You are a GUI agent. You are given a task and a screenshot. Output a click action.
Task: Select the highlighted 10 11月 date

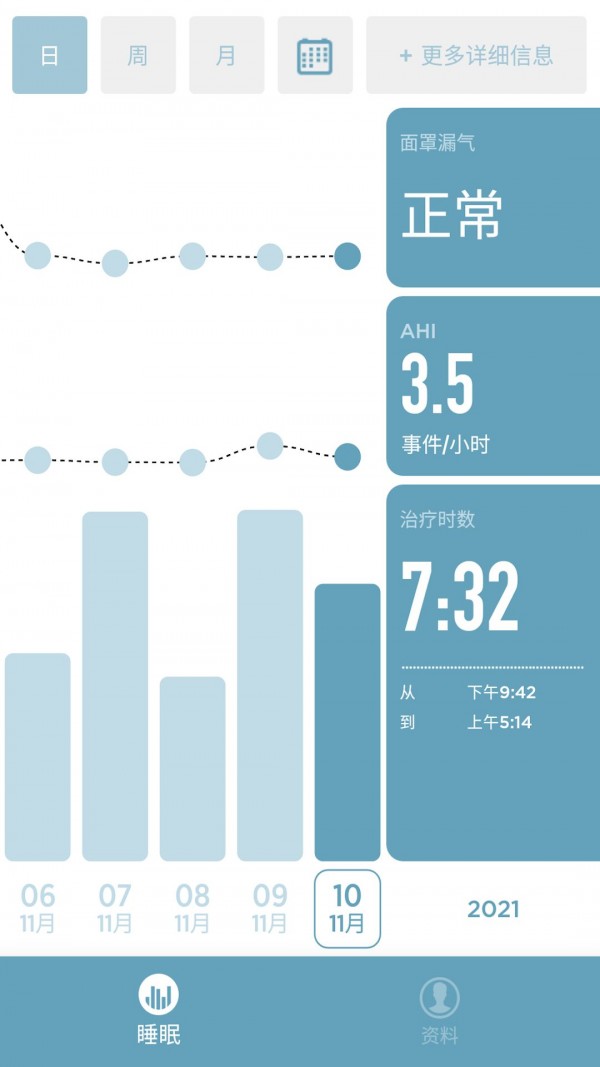[347, 908]
